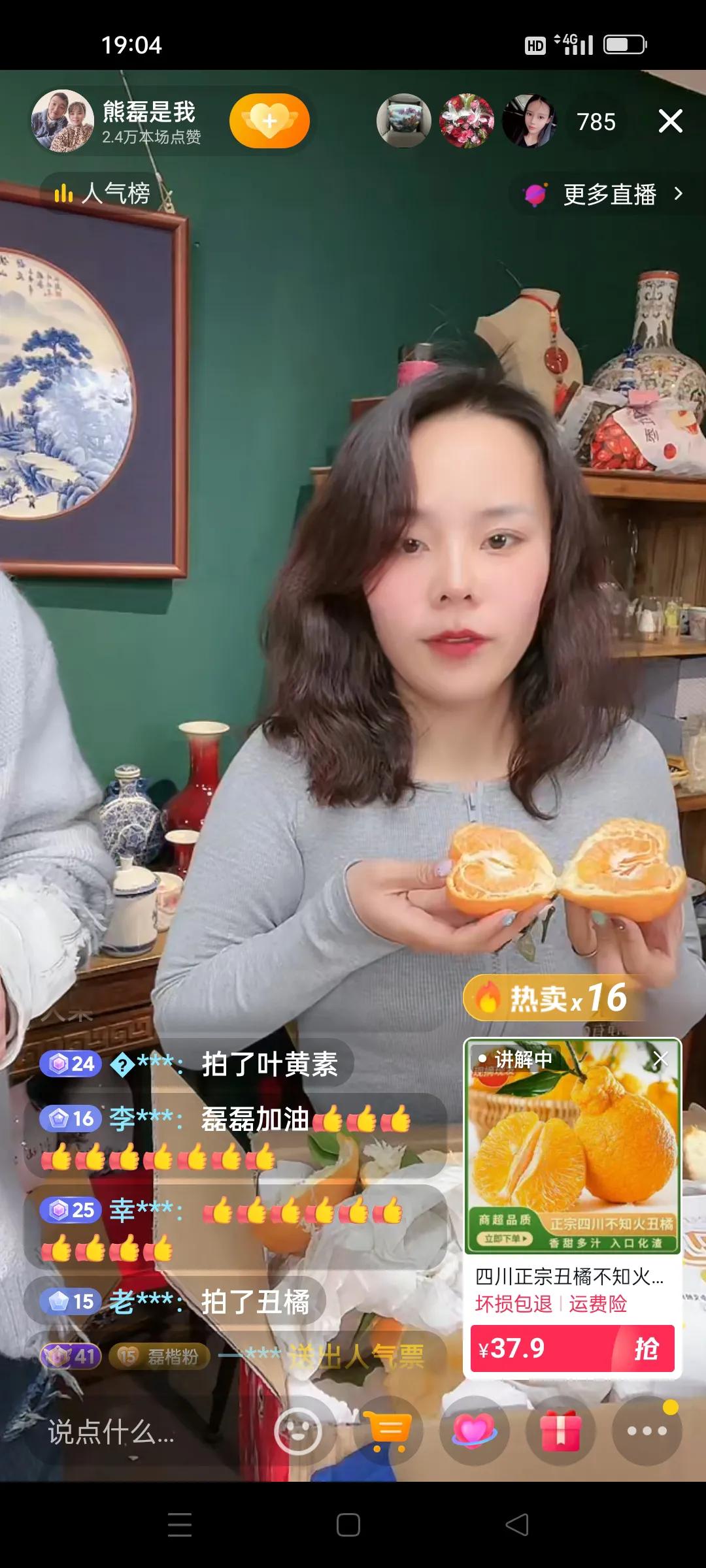Dismiss the product card being explained
Image resolution: width=706 pixels, height=1568 pixels.
[660, 1059]
